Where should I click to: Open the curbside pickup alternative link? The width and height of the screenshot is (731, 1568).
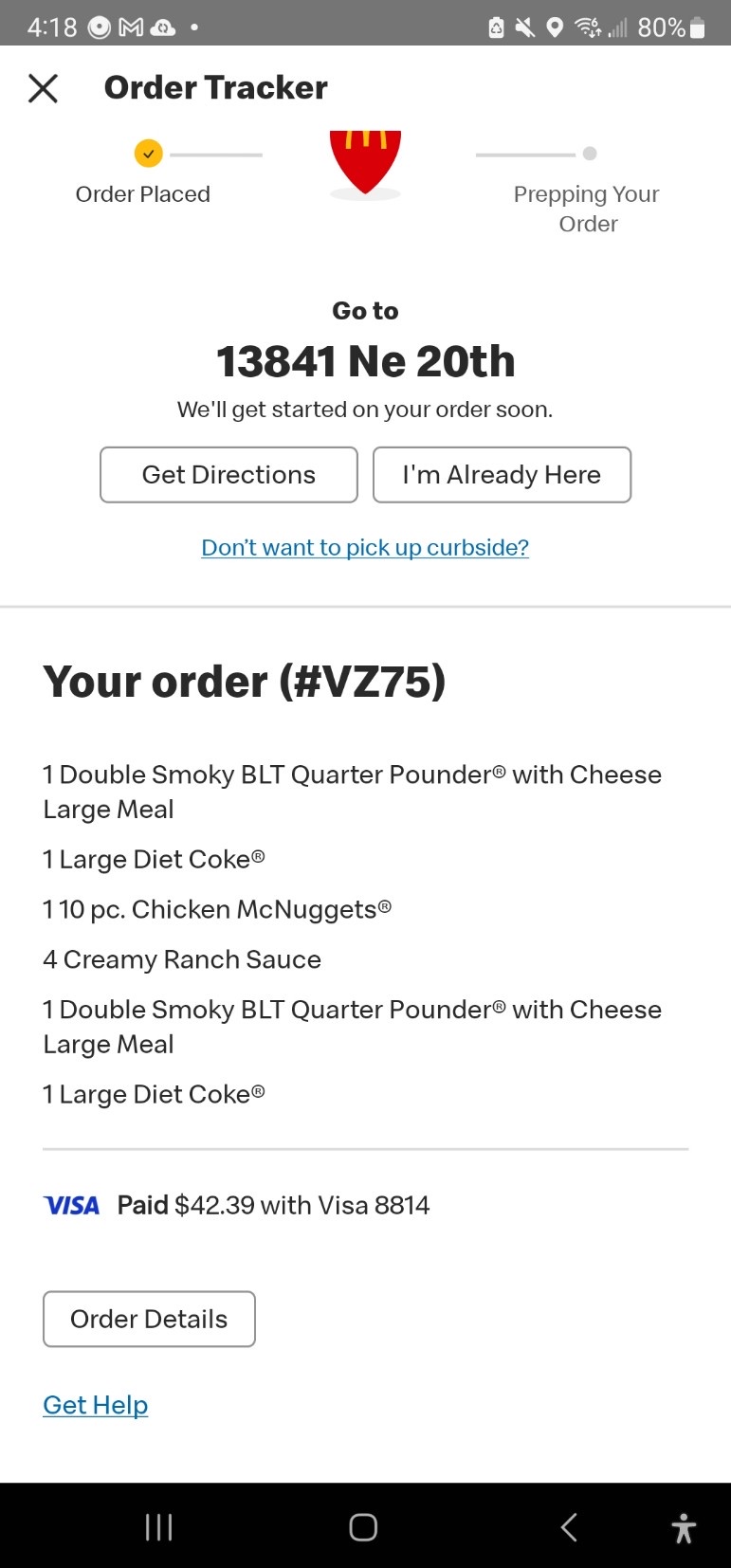pos(365,548)
